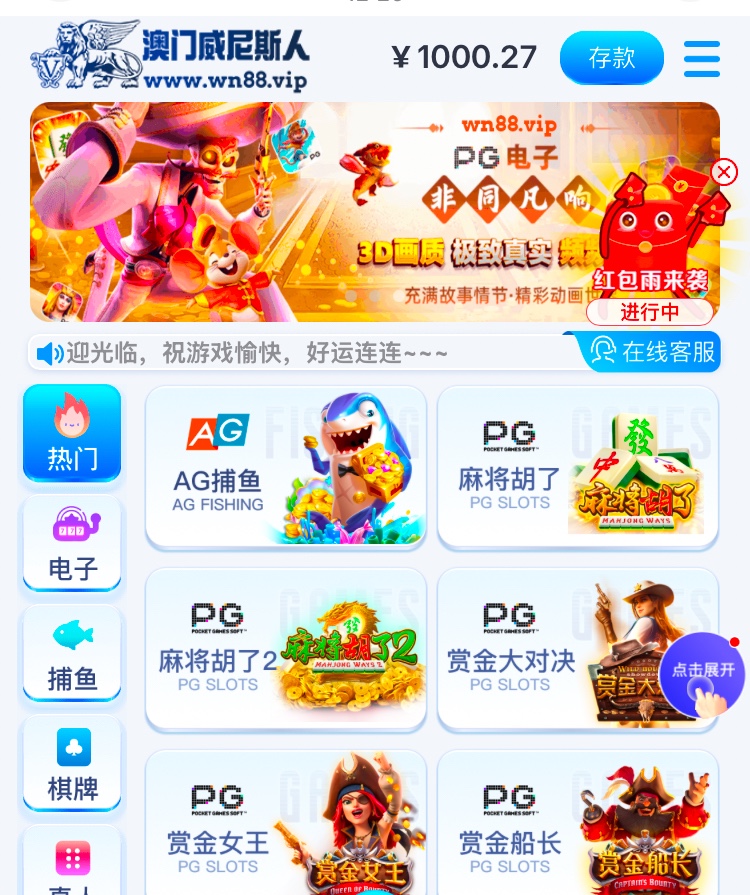Switch to the 棋牌 category
This screenshot has height=895, width=750.
pos(72,763)
